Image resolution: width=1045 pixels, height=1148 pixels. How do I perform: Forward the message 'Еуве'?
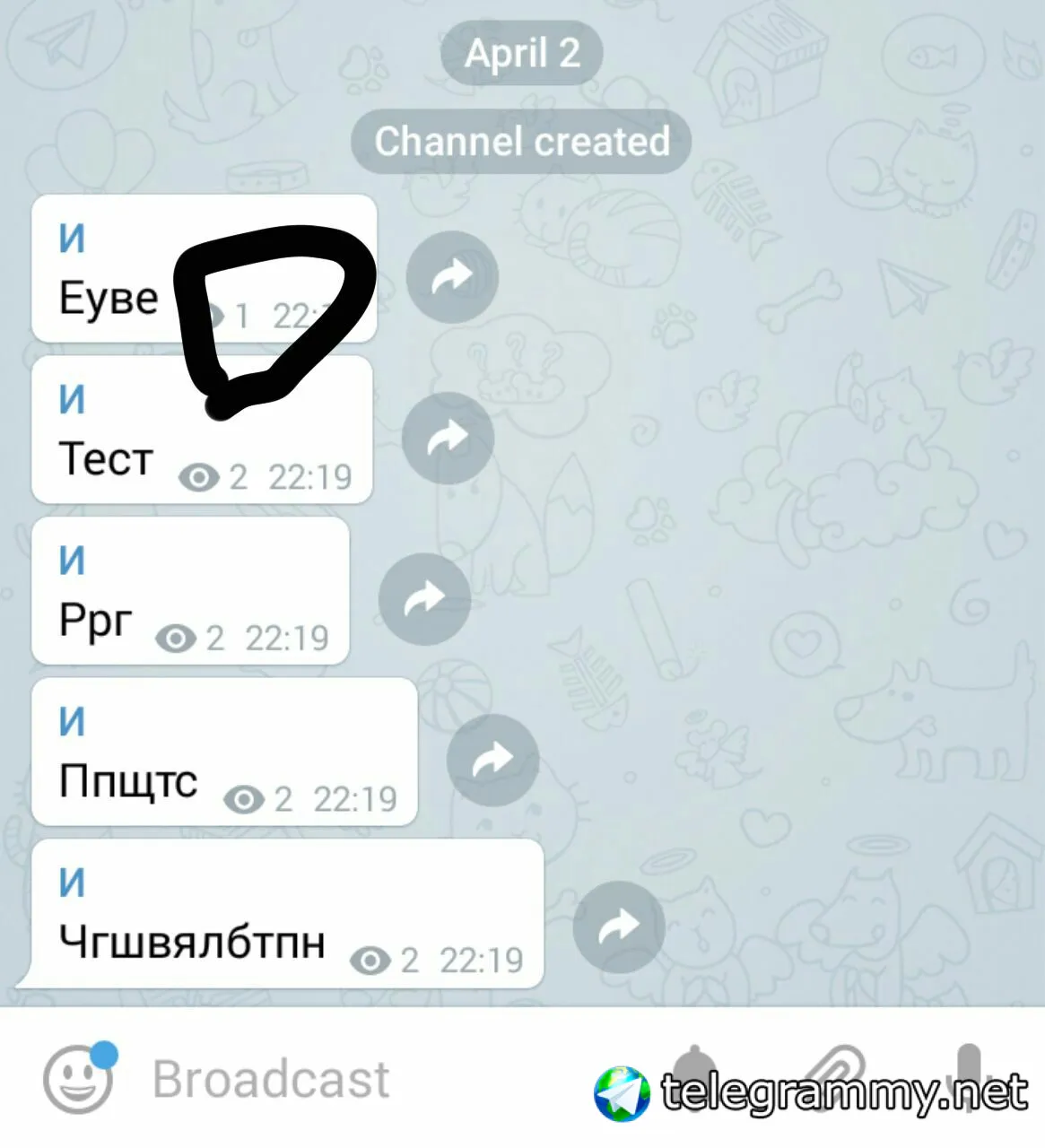(451, 277)
